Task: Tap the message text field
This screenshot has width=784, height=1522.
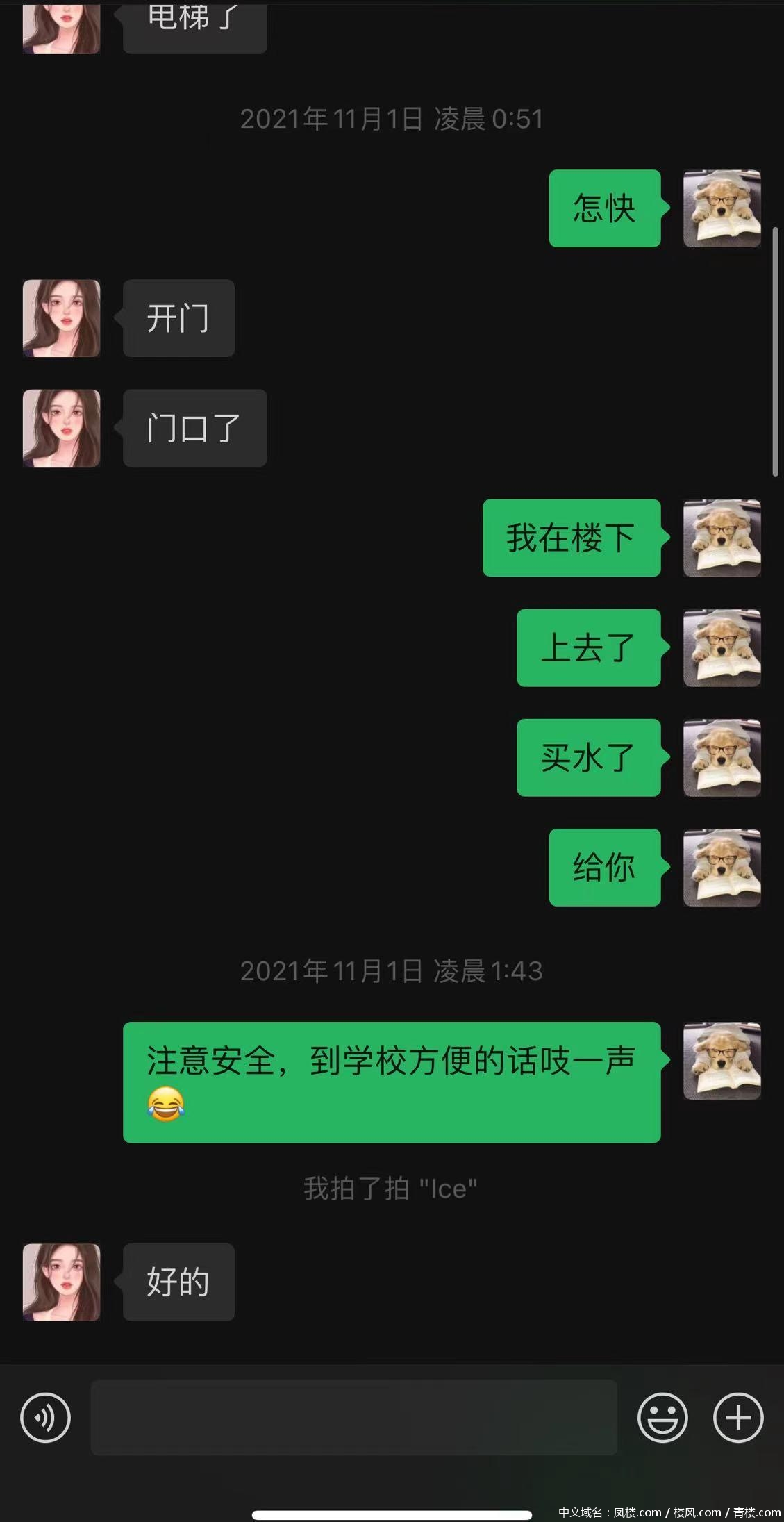Action: click(353, 1418)
